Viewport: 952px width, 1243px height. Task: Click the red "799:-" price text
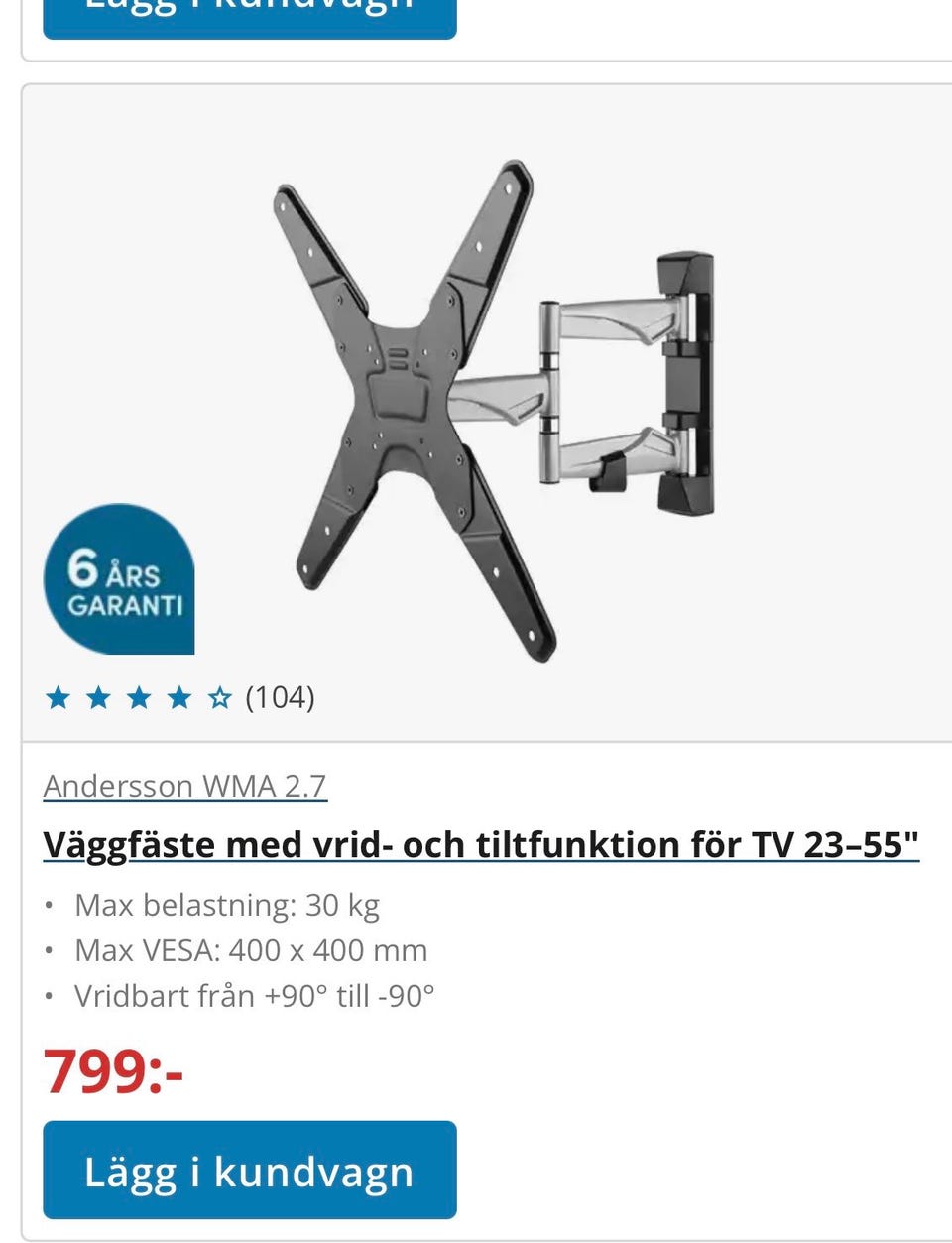114,1071
